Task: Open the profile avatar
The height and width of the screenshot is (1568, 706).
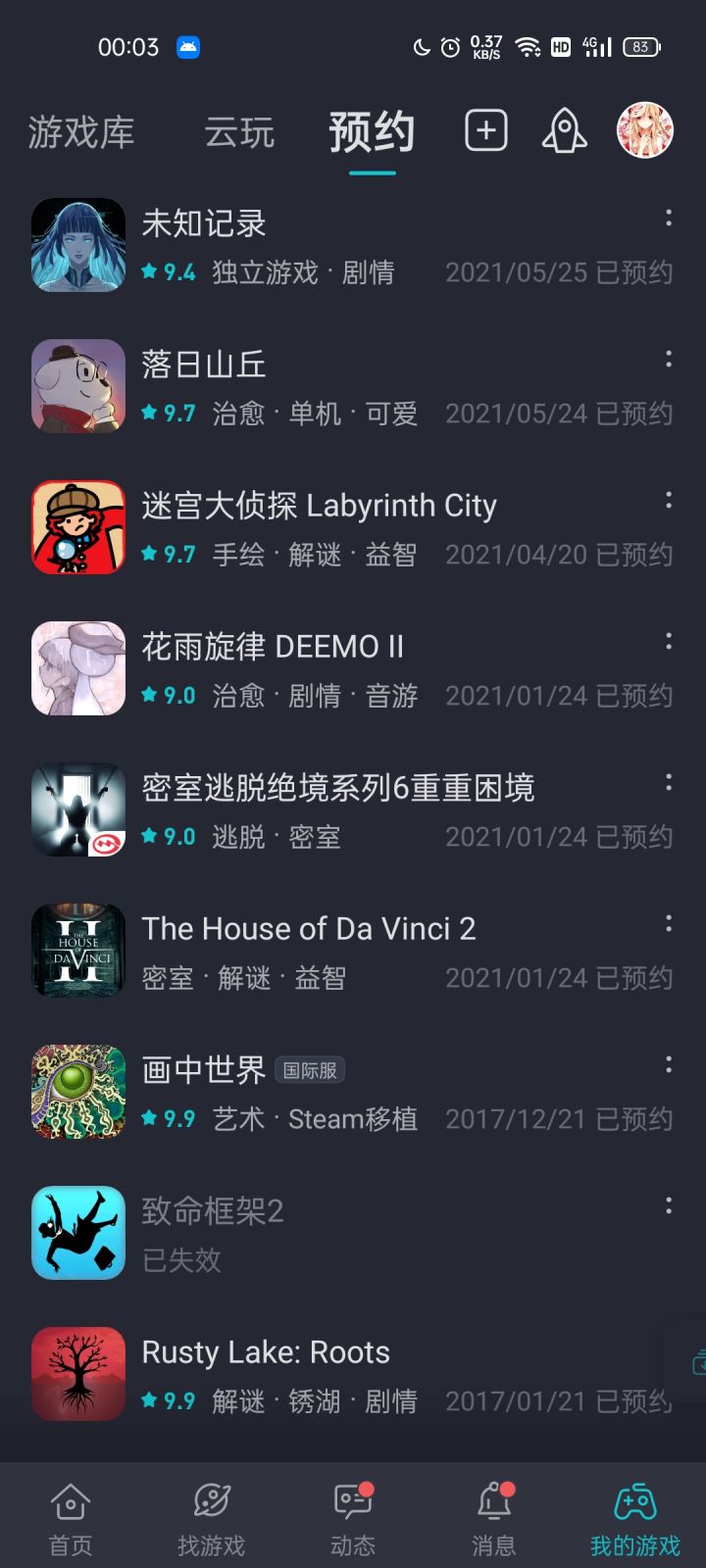Action: pos(644,130)
